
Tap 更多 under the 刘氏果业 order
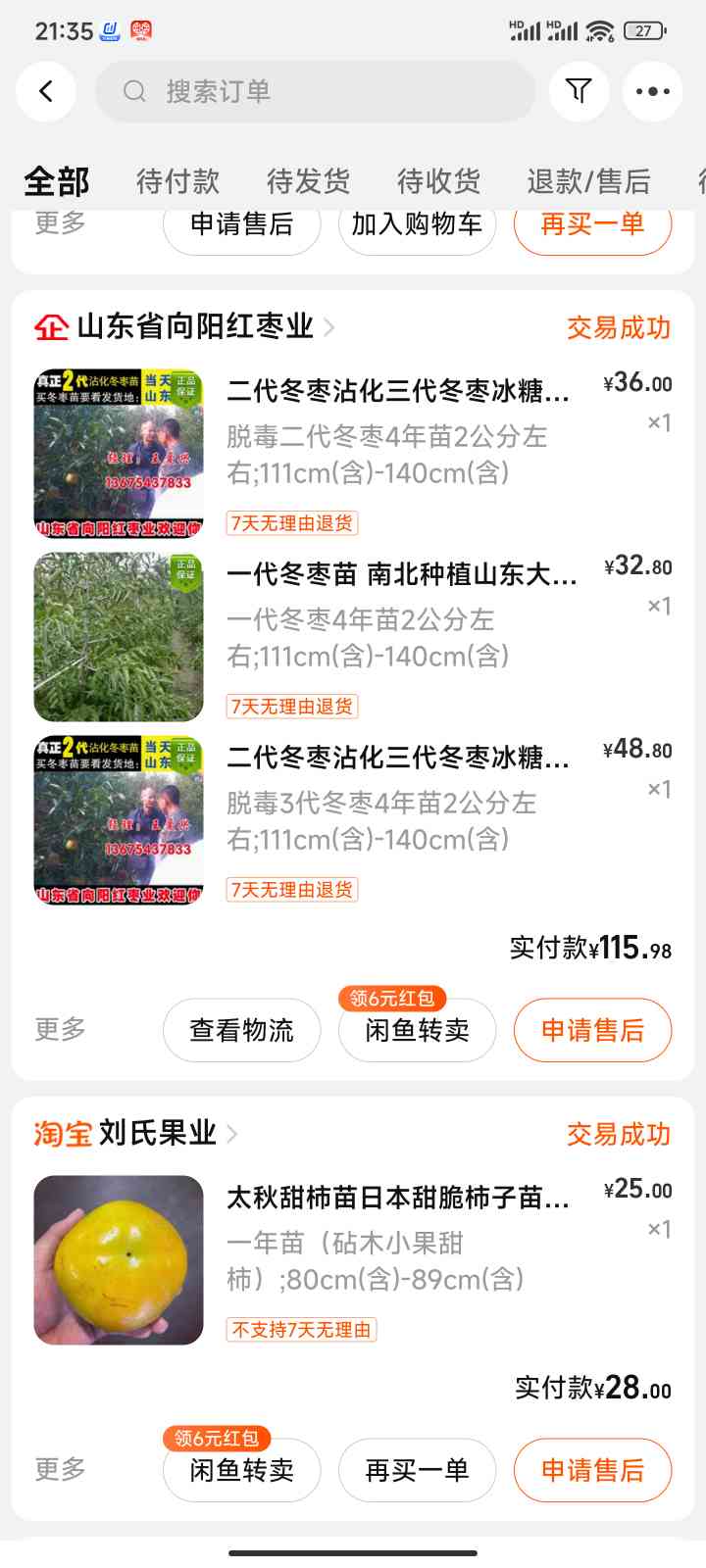tap(60, 1469)
